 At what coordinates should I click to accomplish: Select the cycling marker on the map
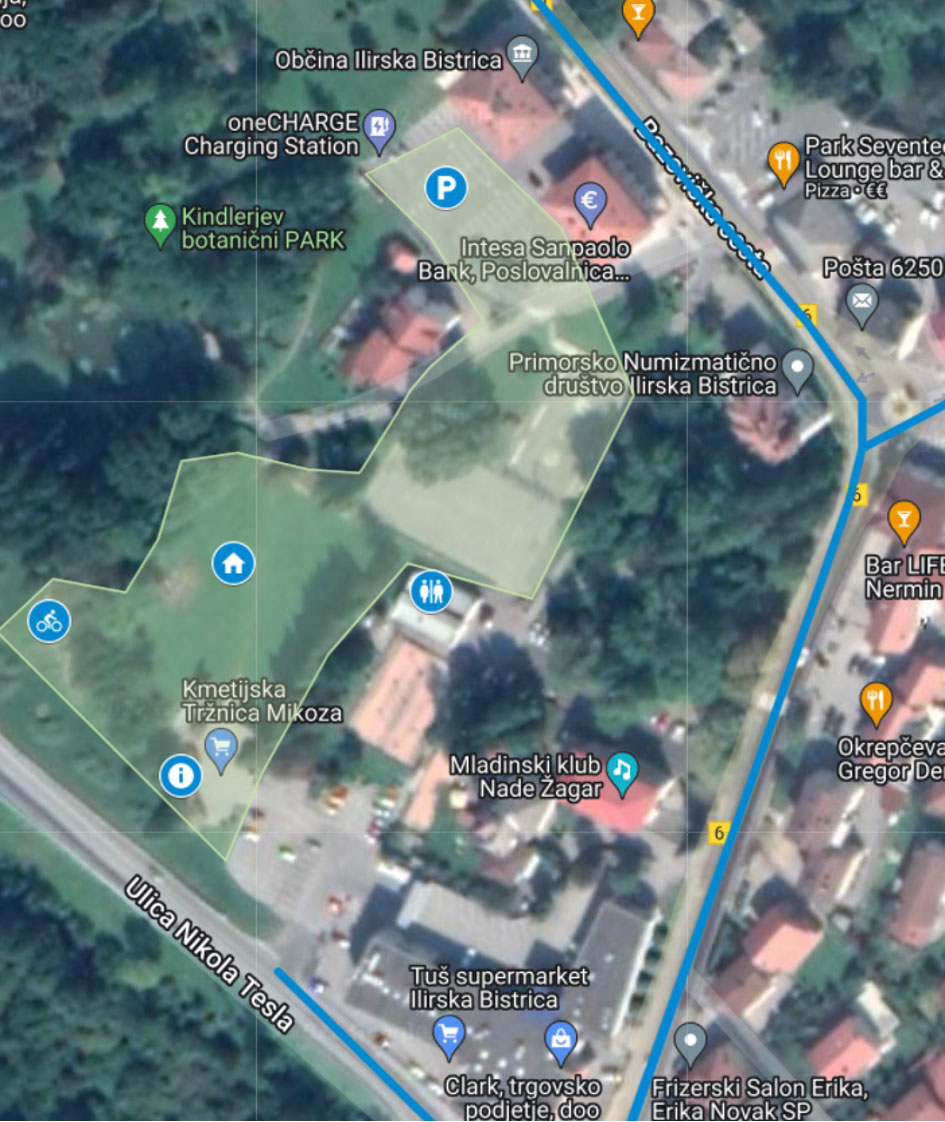[x=49, y=621]
